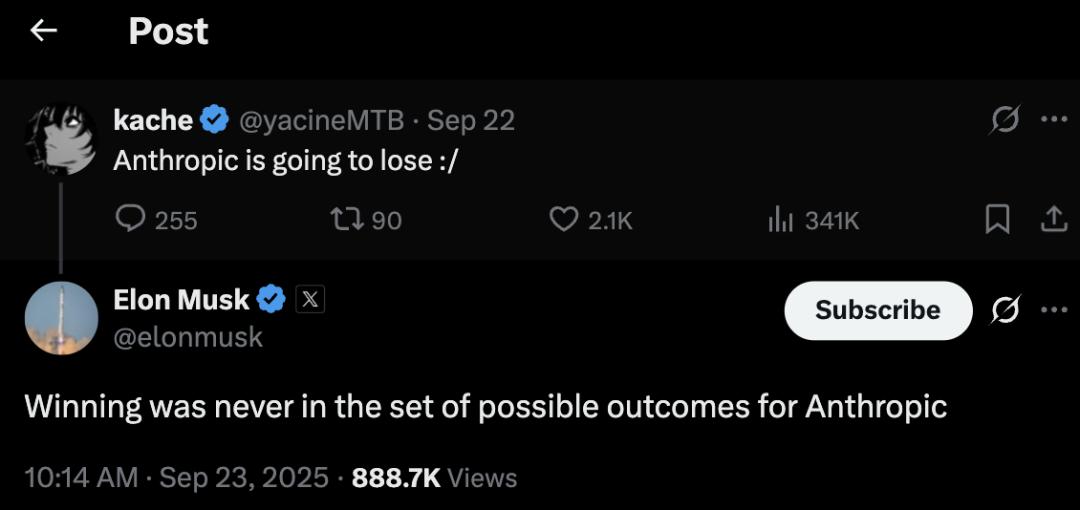Tap the X affiliation badge
Viewport: 1080px width, 510px height.
point(310,299)
